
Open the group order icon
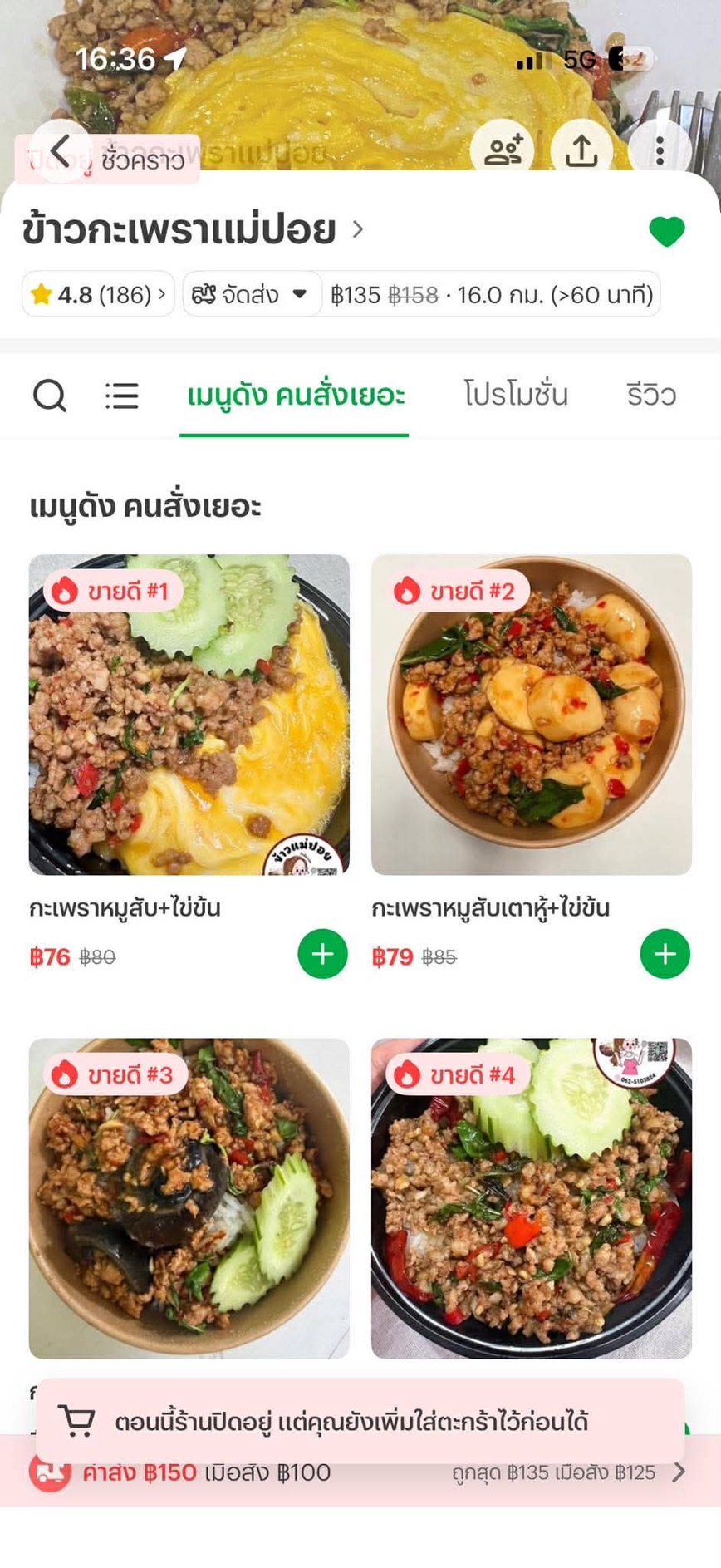pyautogui.click(x=503, y=150)
